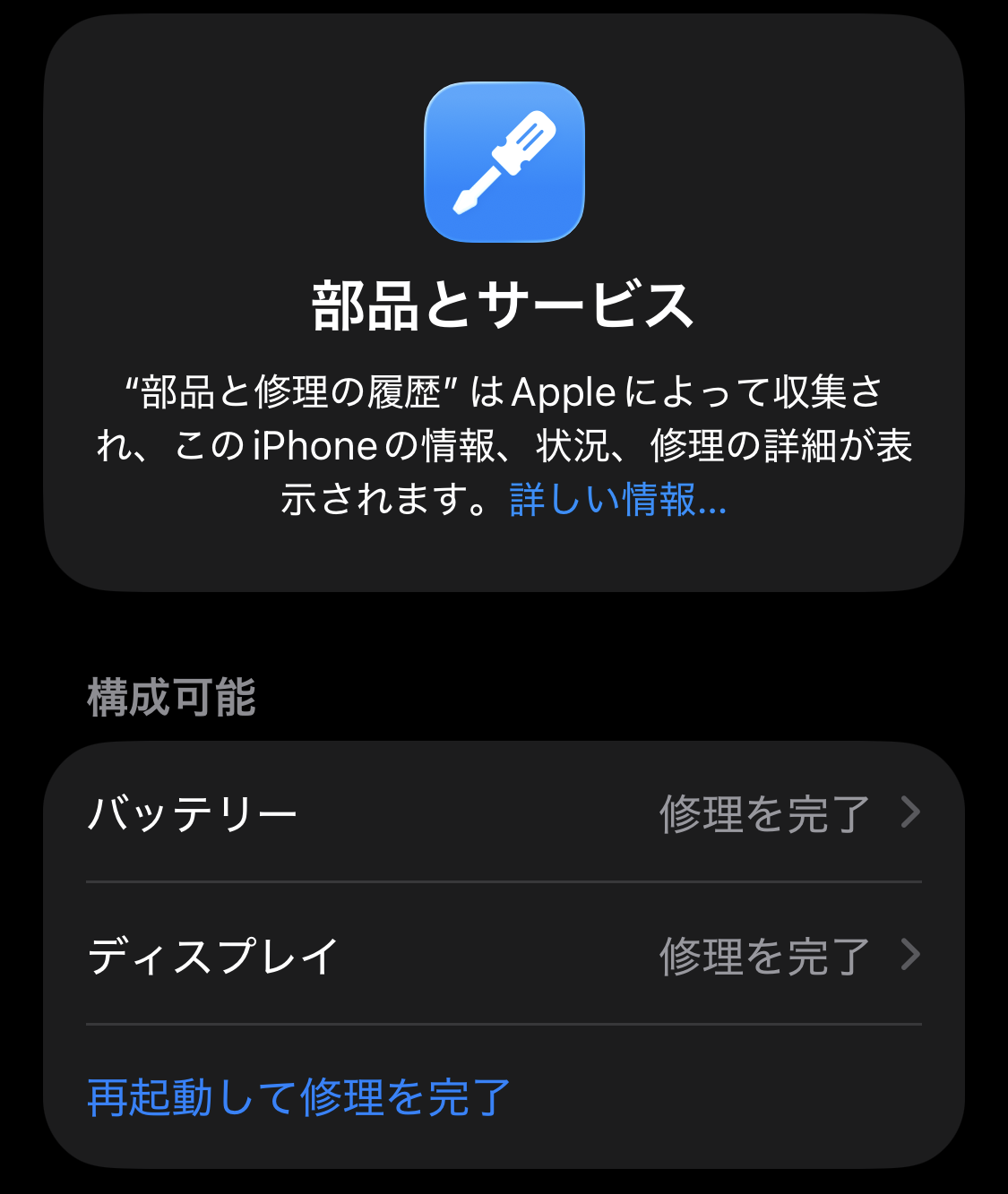
Task: Open the バッテリー row
Action: (x=504, y=813)
